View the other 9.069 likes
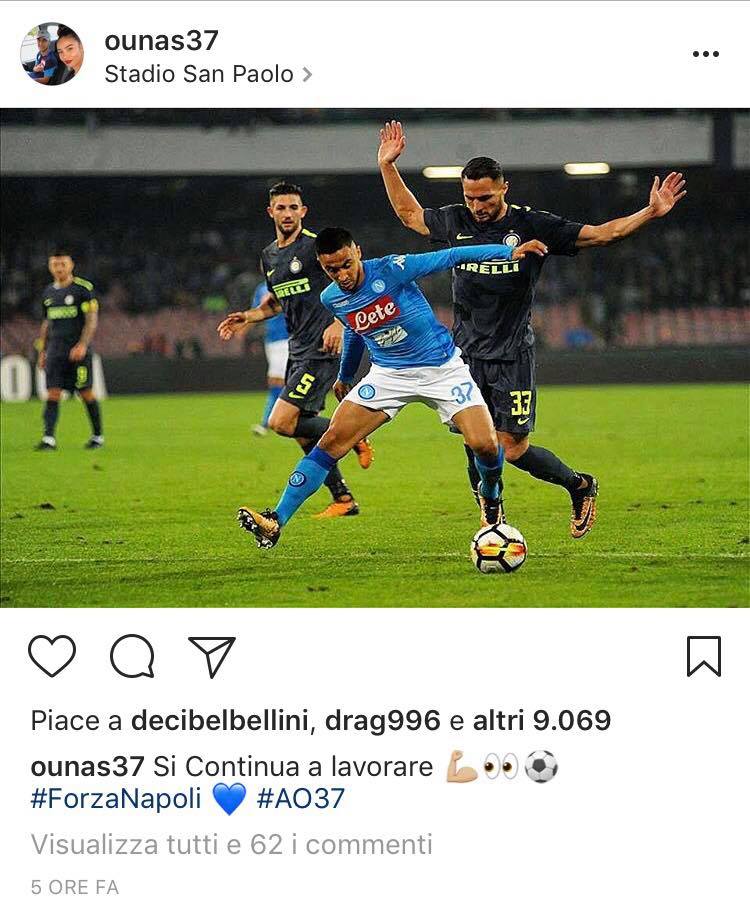 [x=542, y=720]
